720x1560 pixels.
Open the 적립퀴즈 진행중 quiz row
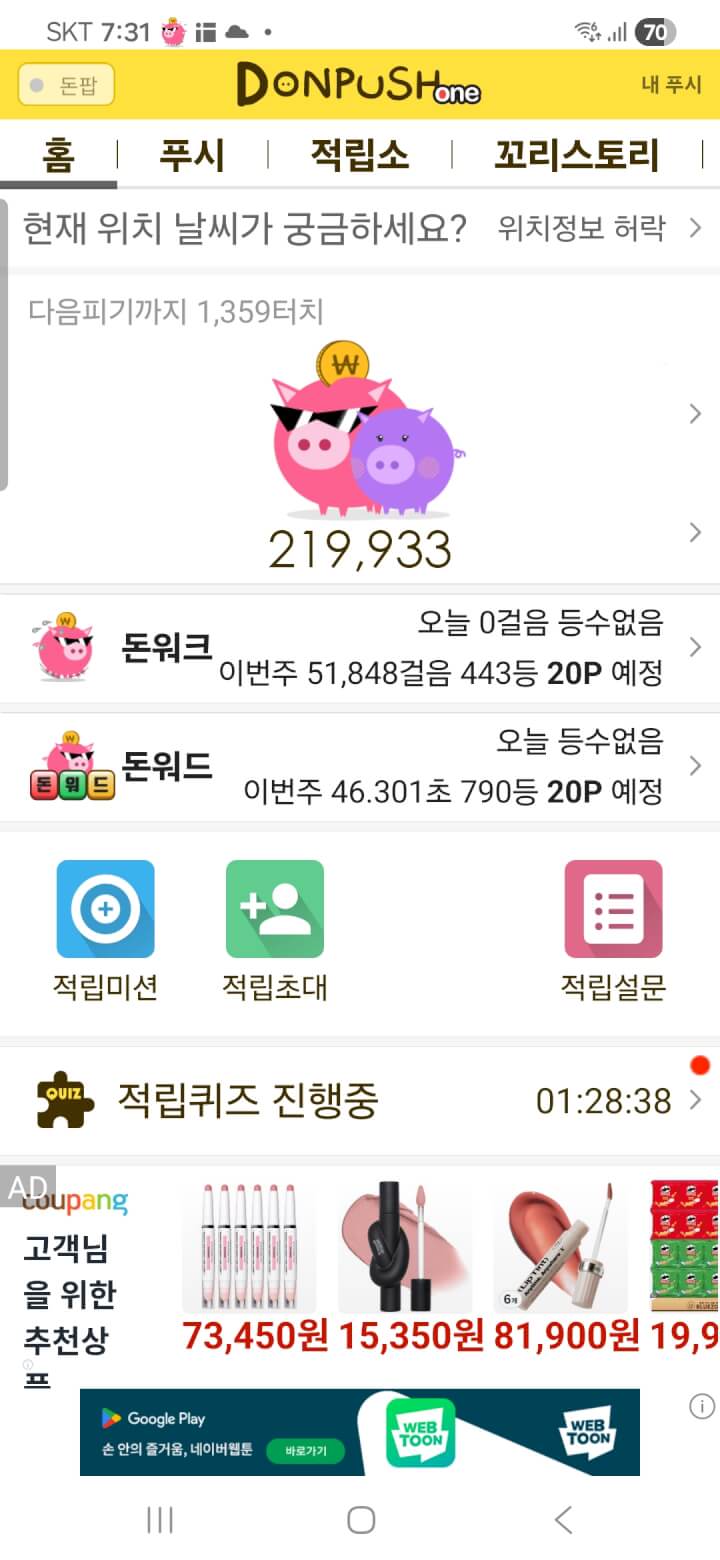click(360, 1101)
